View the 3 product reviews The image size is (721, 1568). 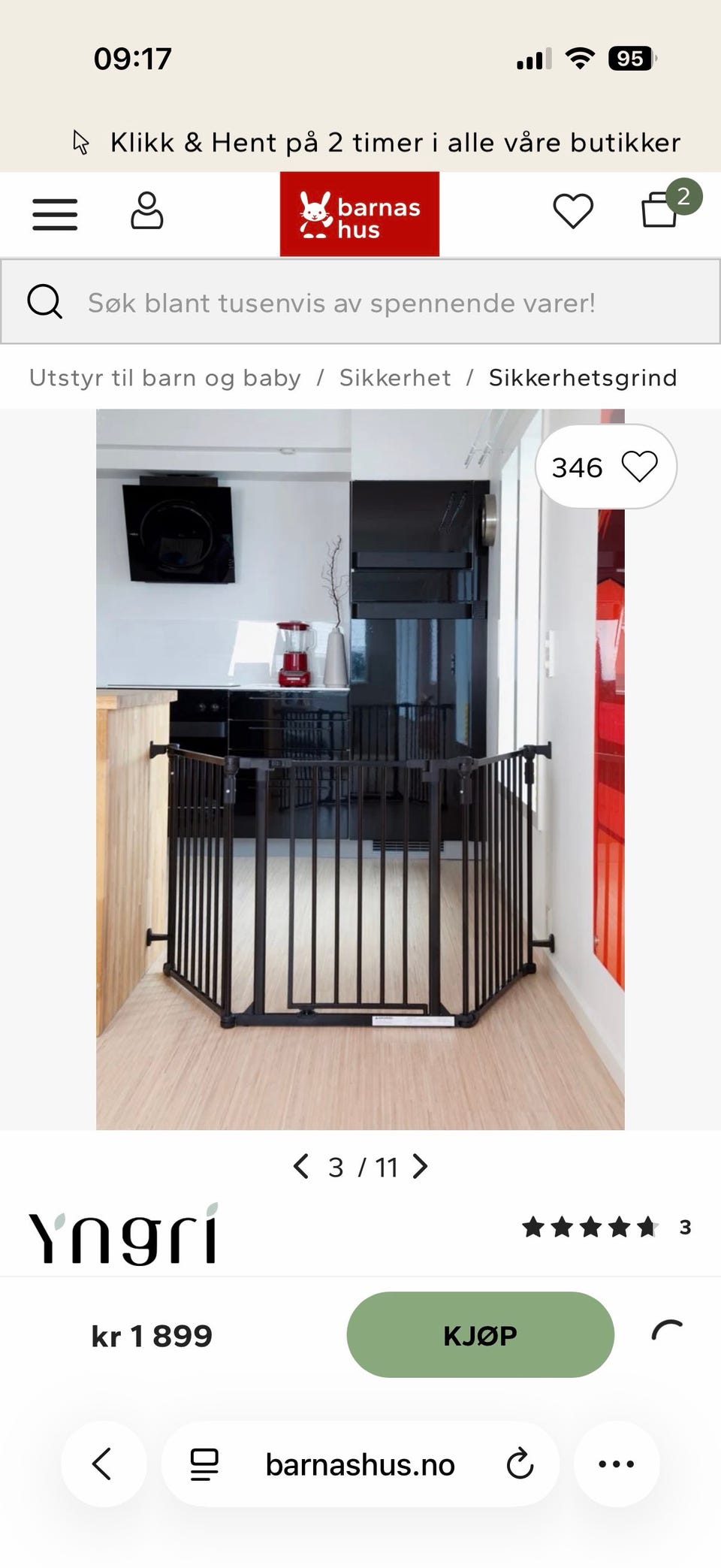click(607, 1228)
